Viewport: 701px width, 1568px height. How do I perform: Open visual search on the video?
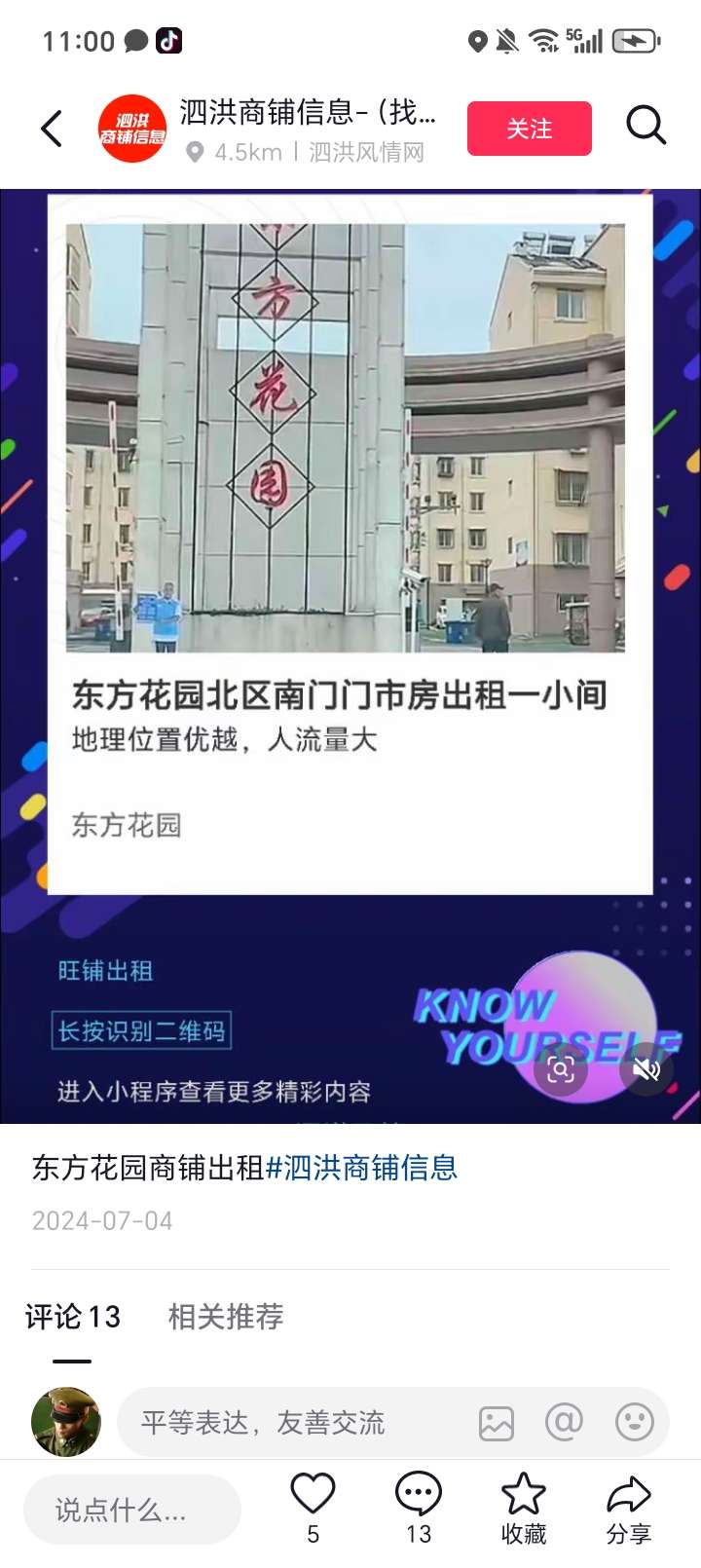point(561,1069)
